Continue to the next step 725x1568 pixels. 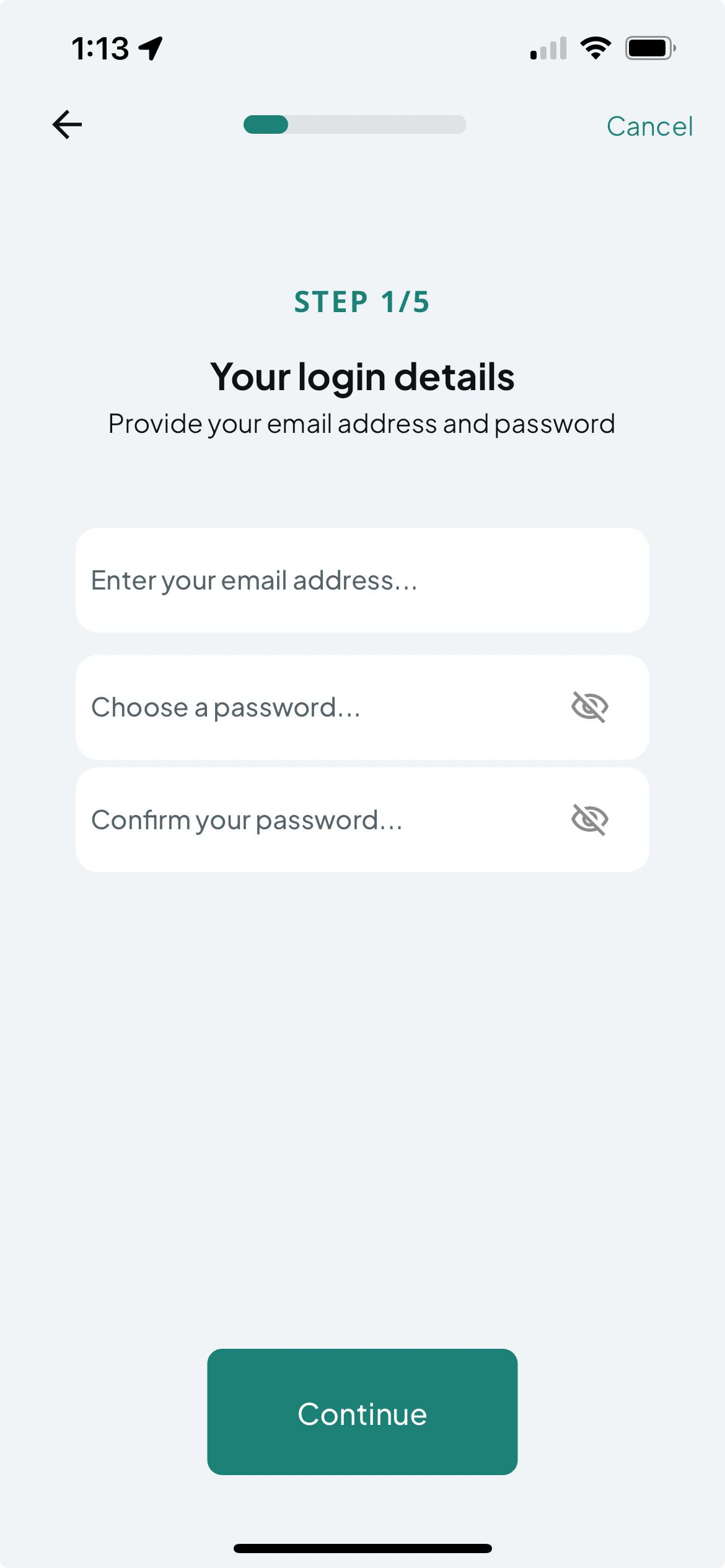(x=362, y=1412)
